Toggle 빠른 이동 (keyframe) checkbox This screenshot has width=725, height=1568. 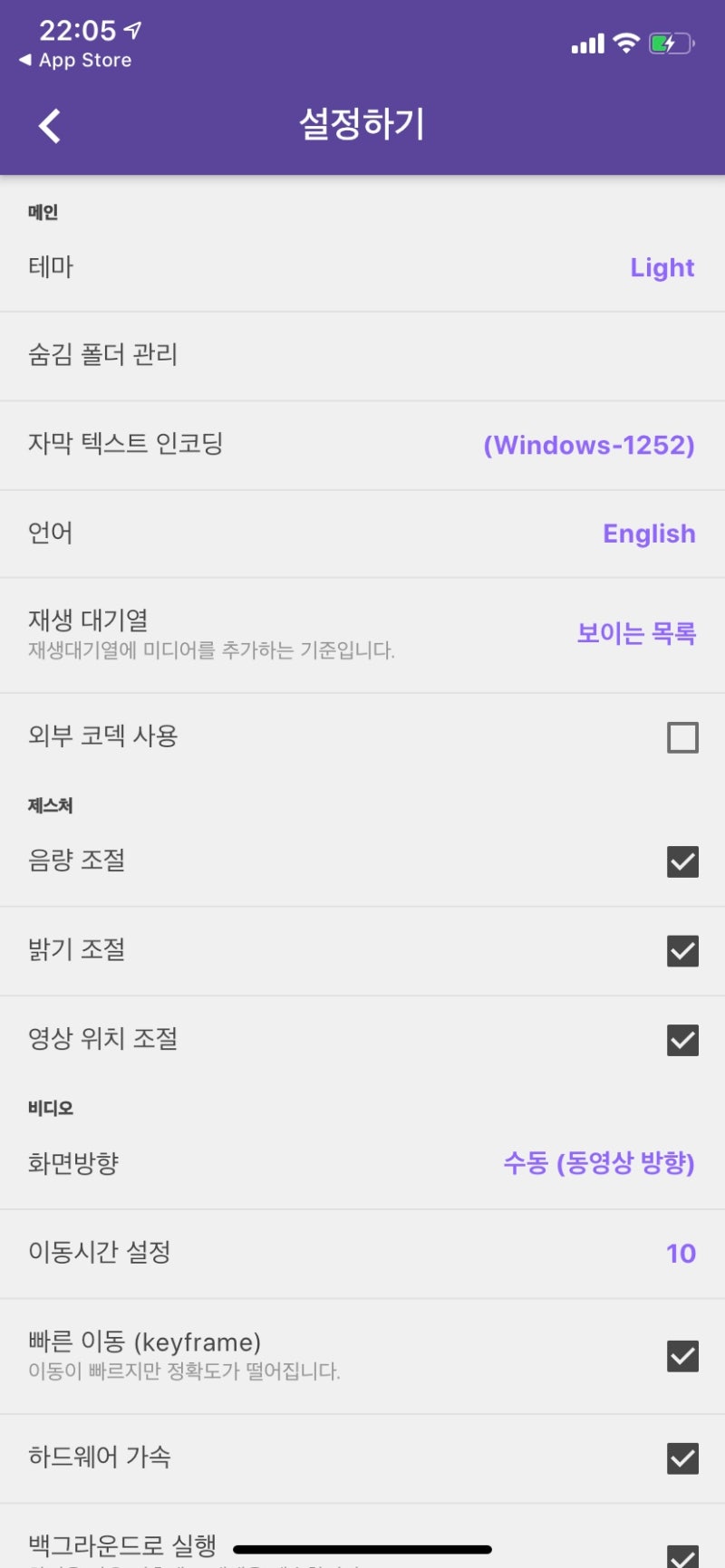(x=682, y=1356)
